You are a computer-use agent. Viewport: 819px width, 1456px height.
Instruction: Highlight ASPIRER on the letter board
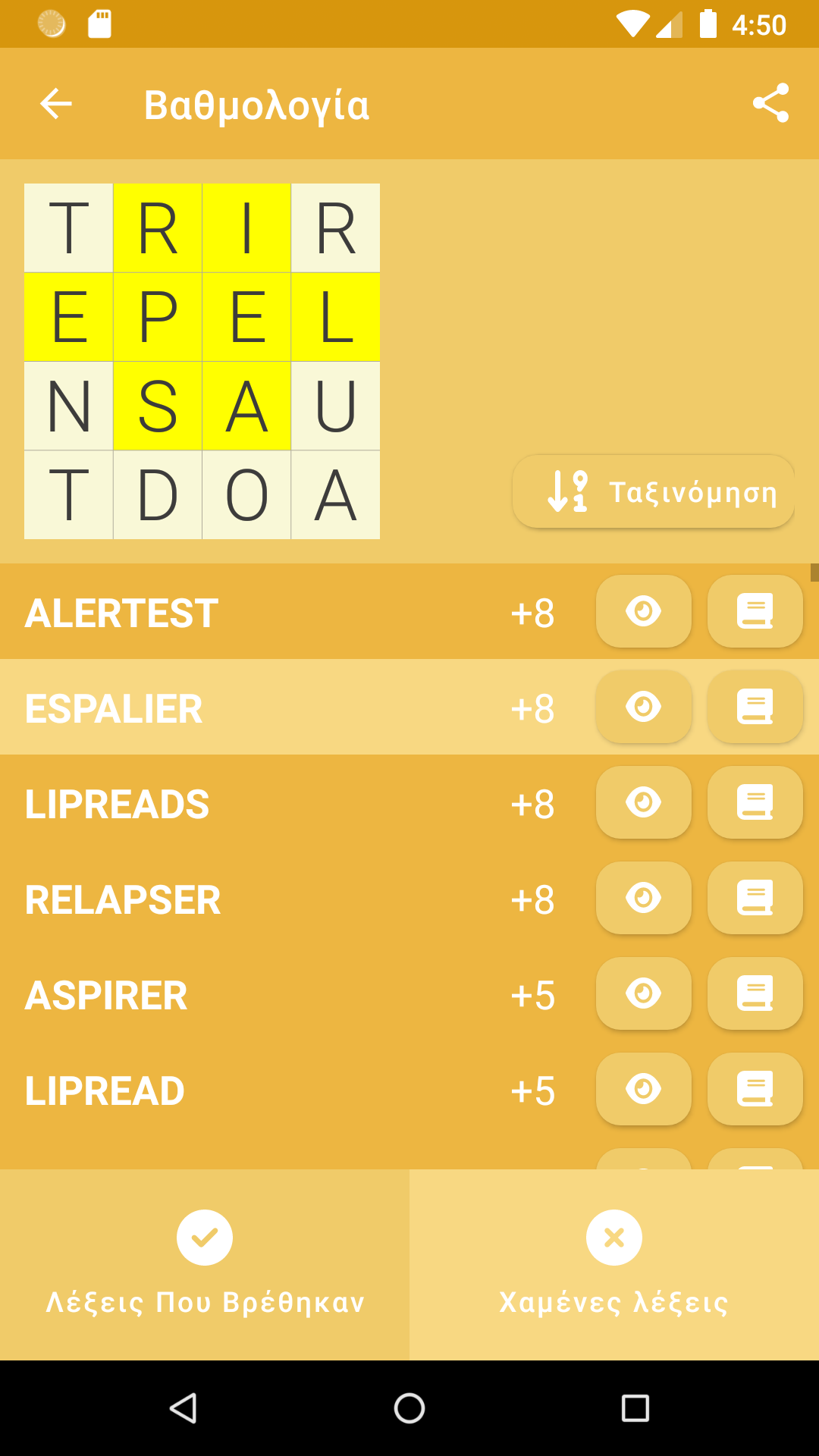(x=643, y=994)
